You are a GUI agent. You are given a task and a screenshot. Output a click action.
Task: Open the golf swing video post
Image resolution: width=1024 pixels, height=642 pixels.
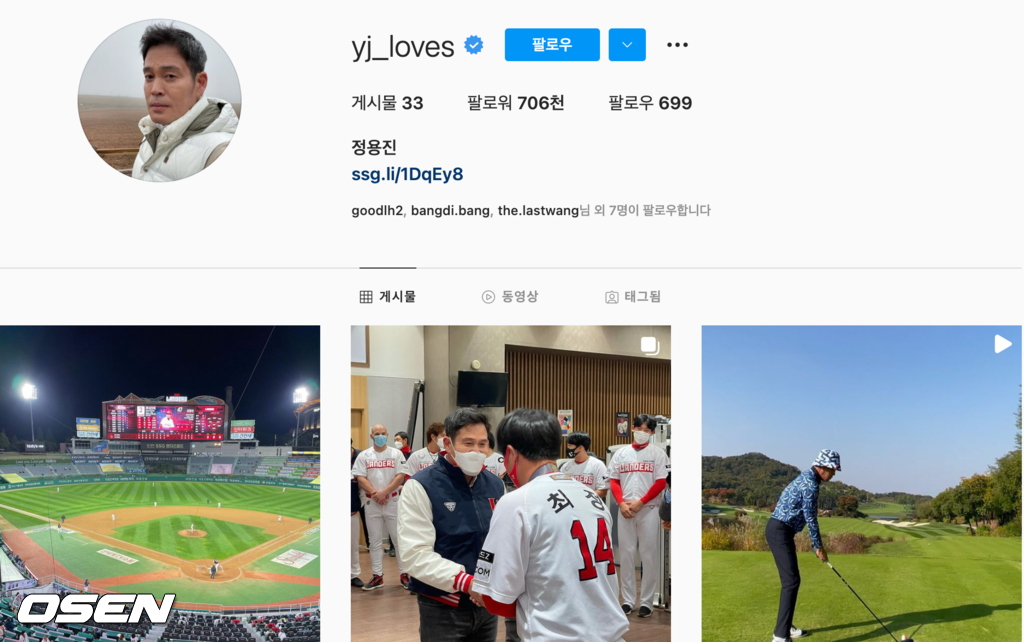point(861,483)
